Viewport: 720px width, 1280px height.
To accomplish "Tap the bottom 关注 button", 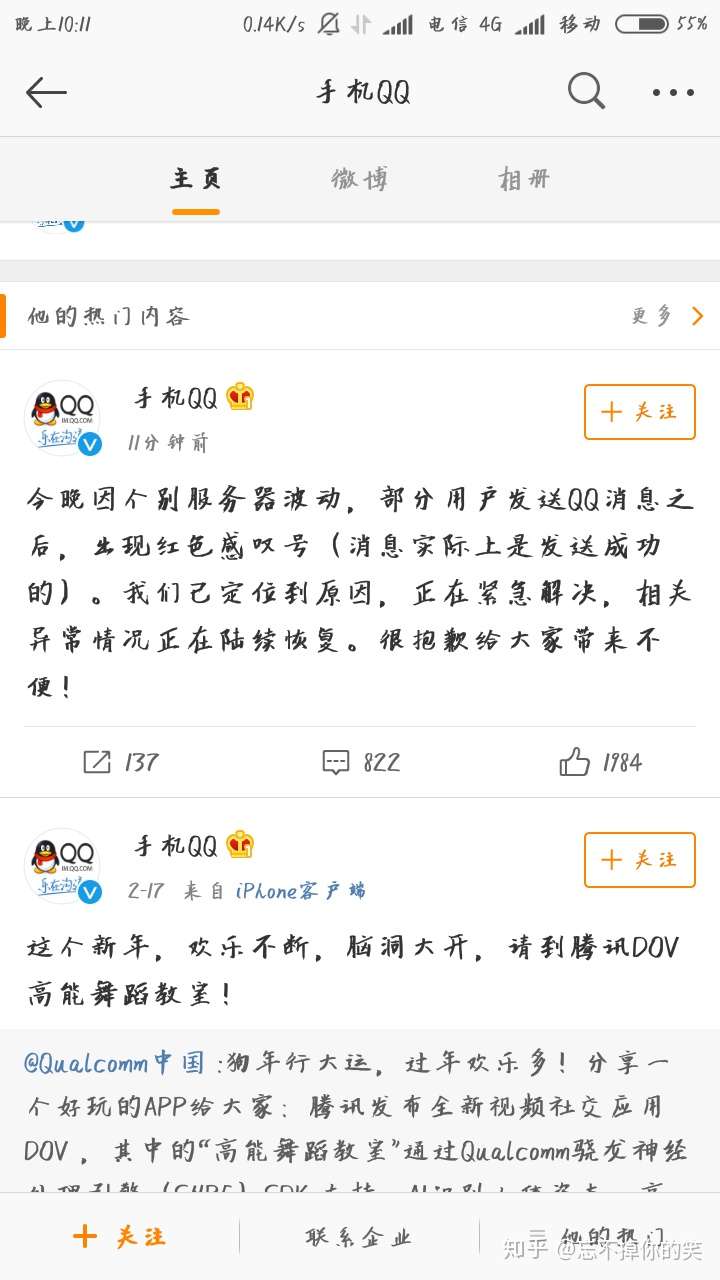I will pos(120,1237).
